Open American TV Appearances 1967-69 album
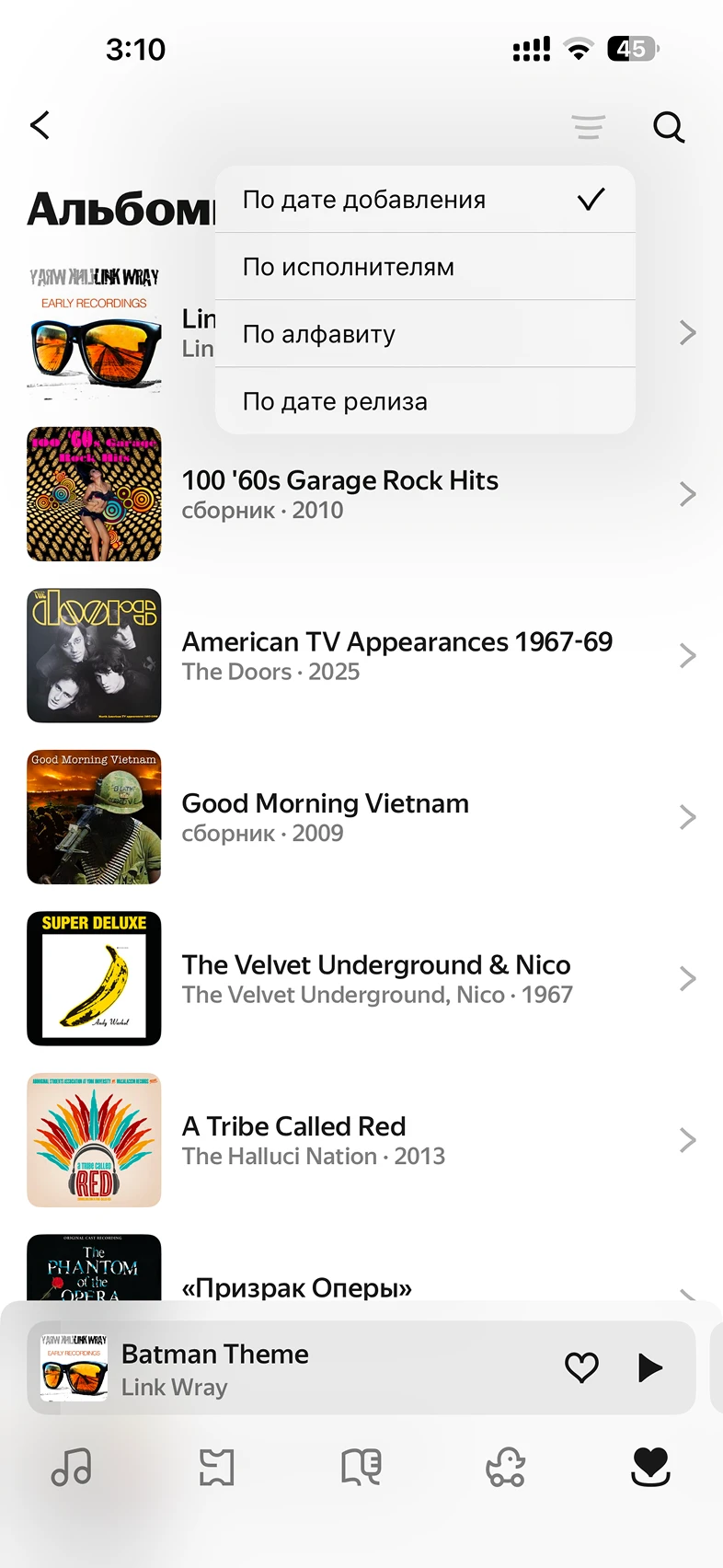 point(396,655)
